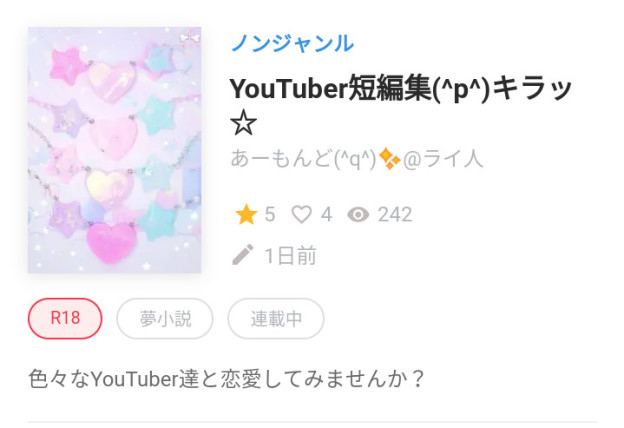
Task: Select the R18 tag chip
Action: tap(65, 319)
